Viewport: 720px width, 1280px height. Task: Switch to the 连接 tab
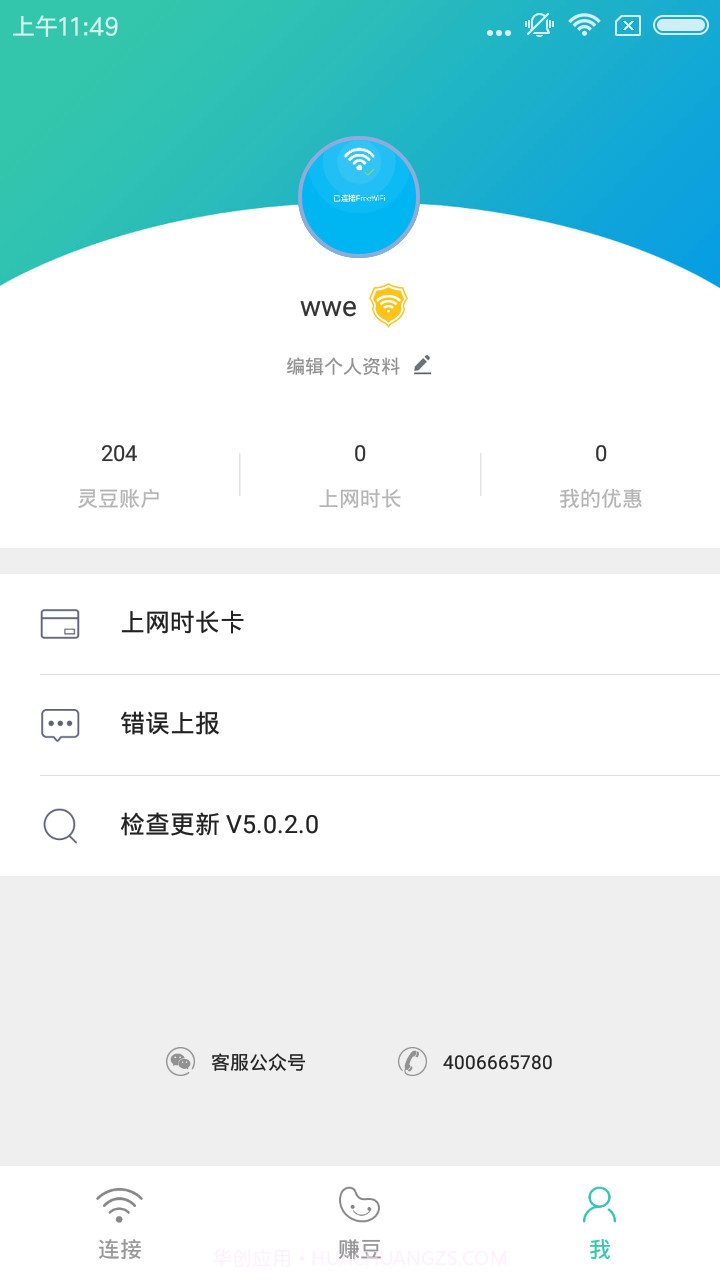tap(119, 1220)
